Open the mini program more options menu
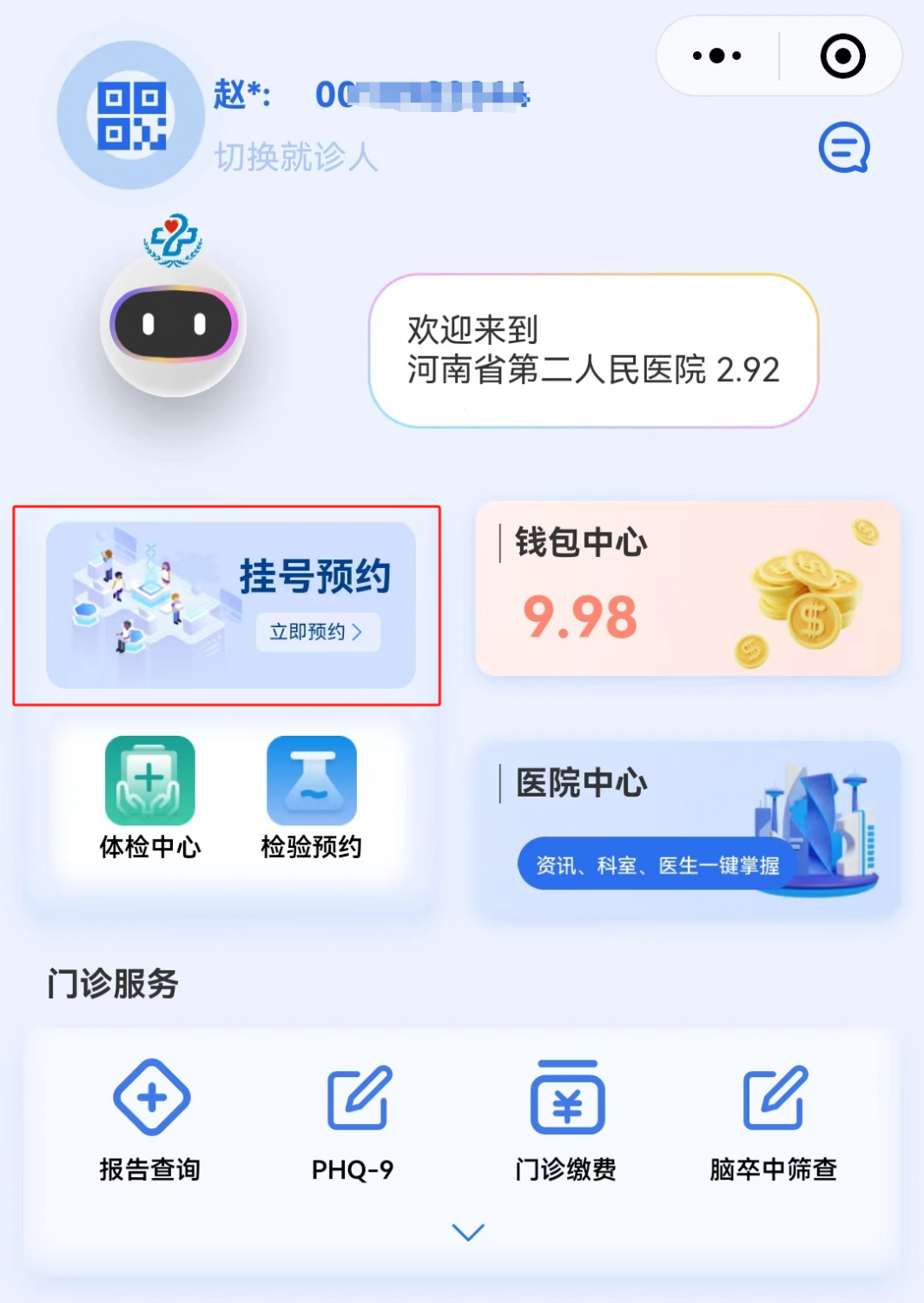Viewport: 924px width, 1303px height. click(716, 56)
